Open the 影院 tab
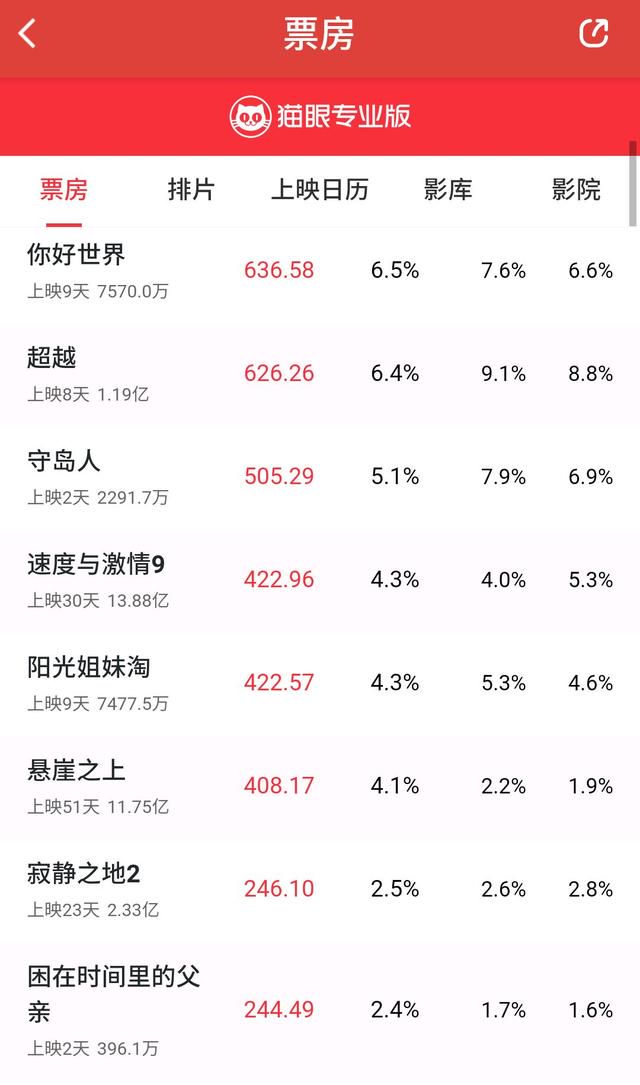 pyautogui.click(x=576, y=190)
